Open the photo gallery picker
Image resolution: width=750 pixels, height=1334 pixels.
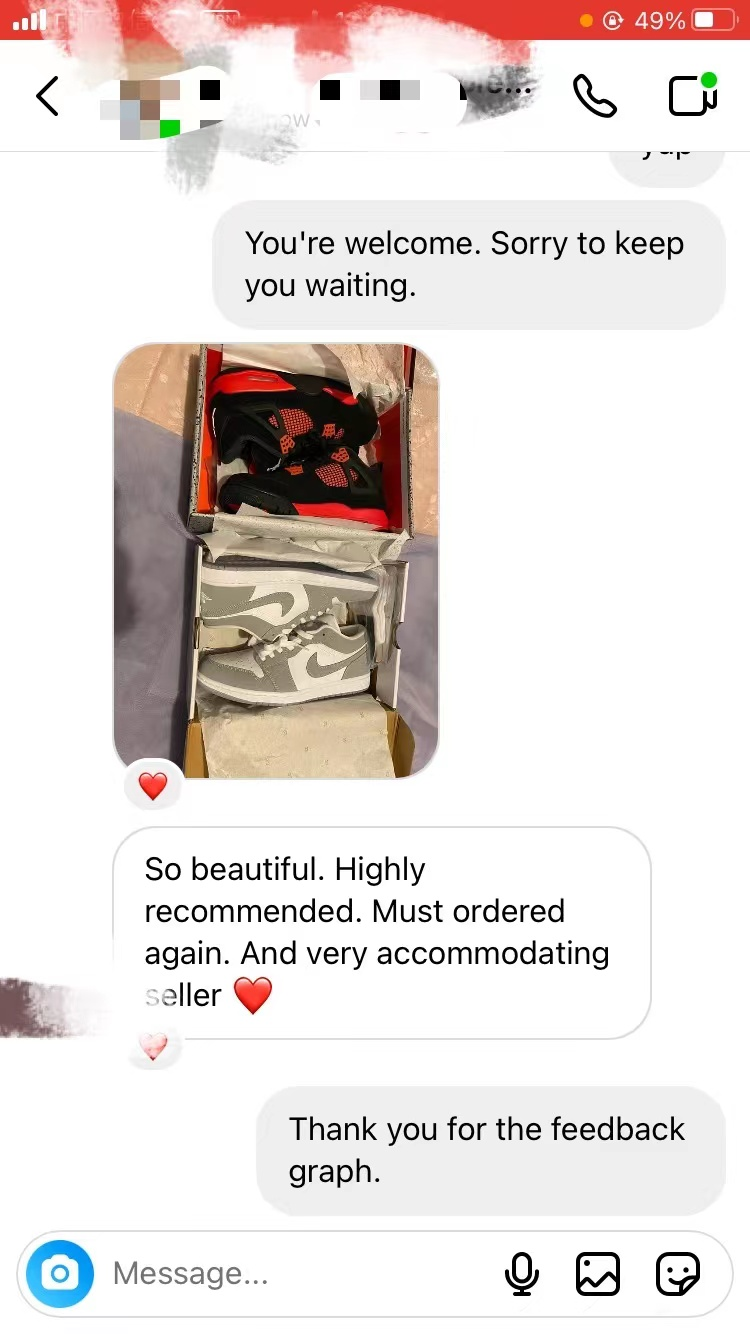pyautogui.click(x=598, y=1273)
